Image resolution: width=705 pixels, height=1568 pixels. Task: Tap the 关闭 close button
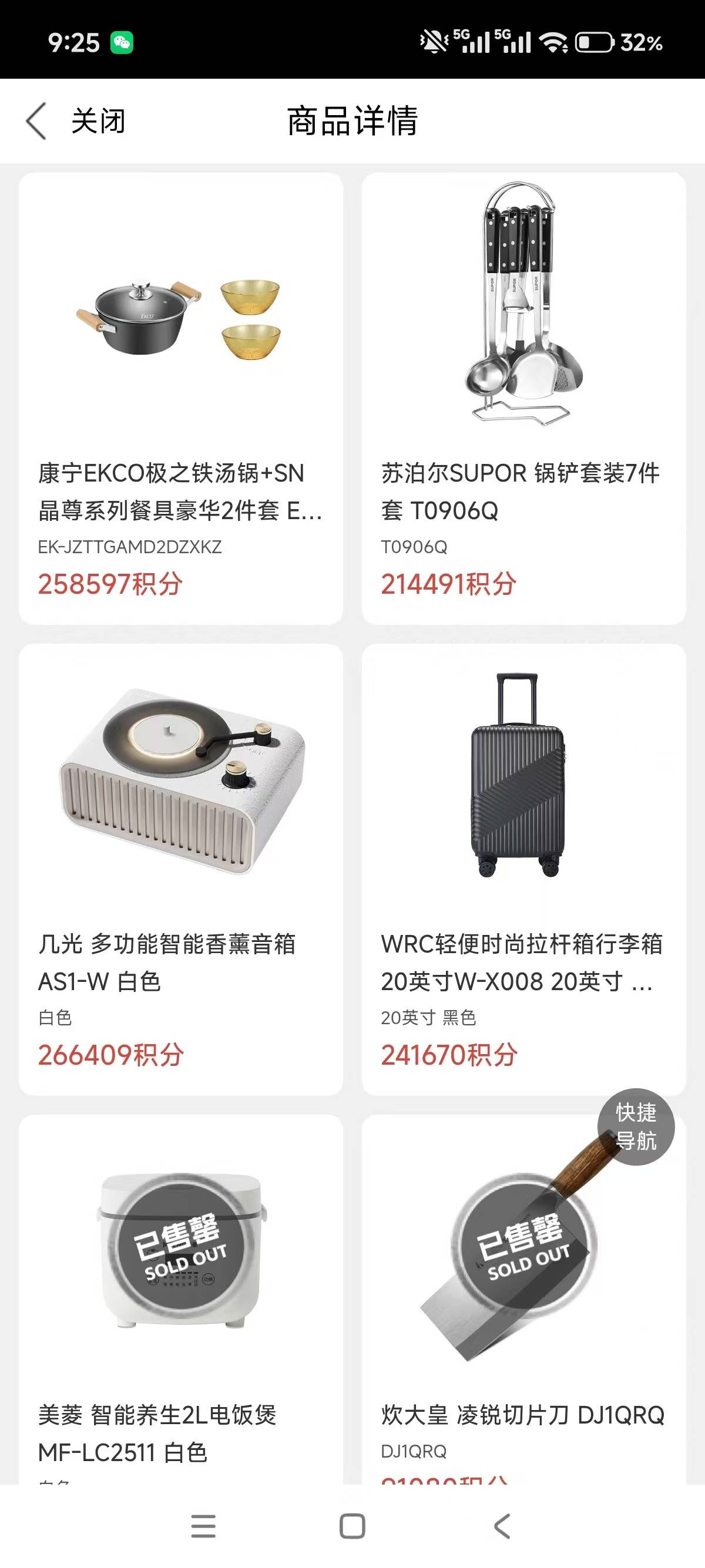click(99, 120)
